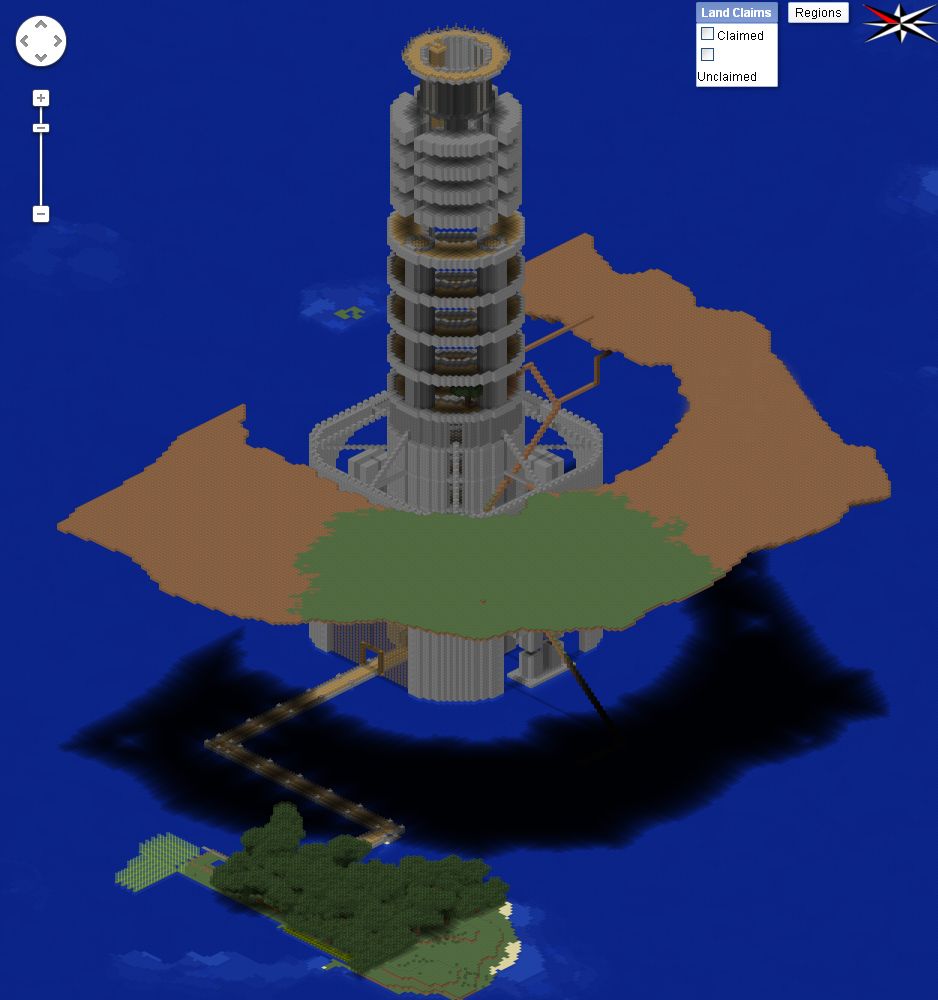Zoom in with the plus button
938x1000 pixels.
[x=40, y=97]
